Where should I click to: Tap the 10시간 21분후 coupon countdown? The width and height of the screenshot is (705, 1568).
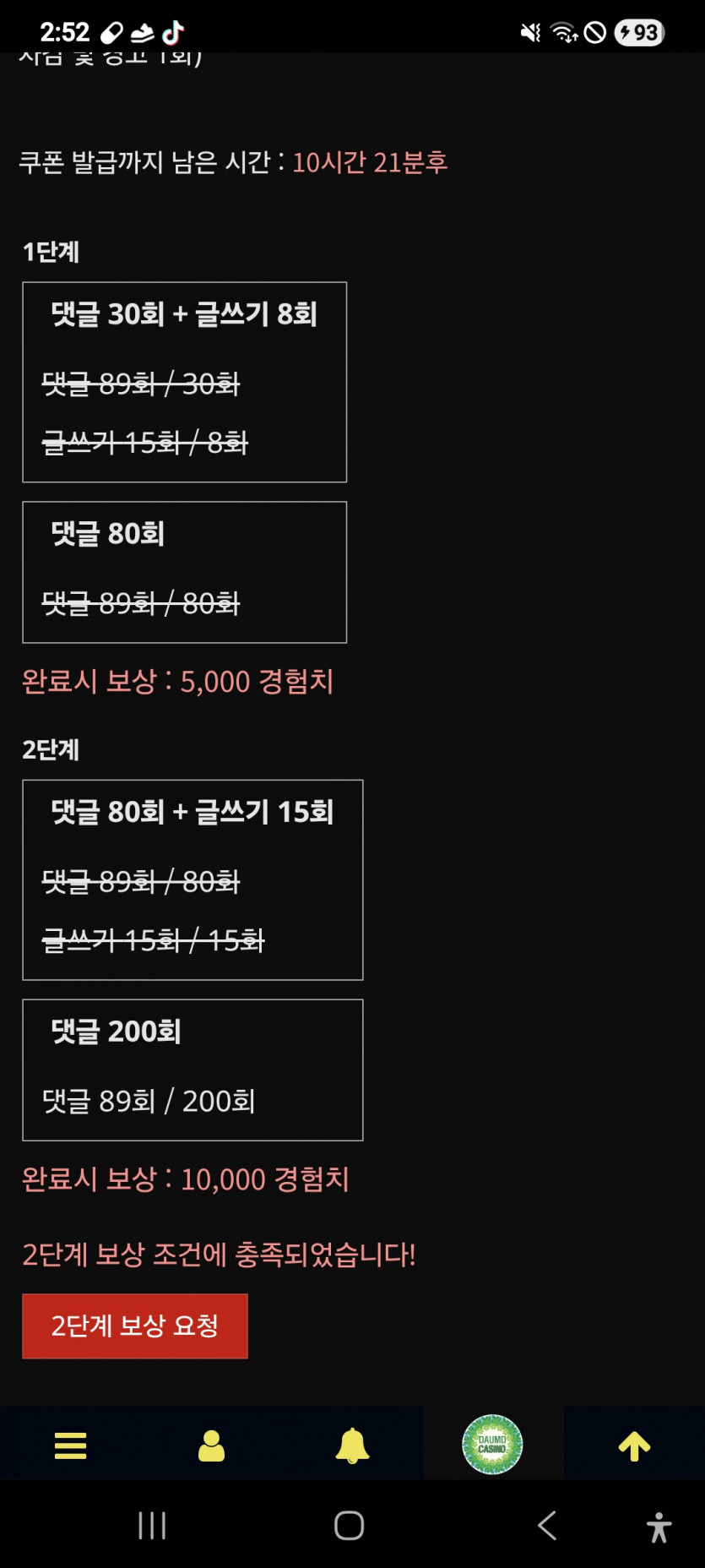tap(369, 162)
